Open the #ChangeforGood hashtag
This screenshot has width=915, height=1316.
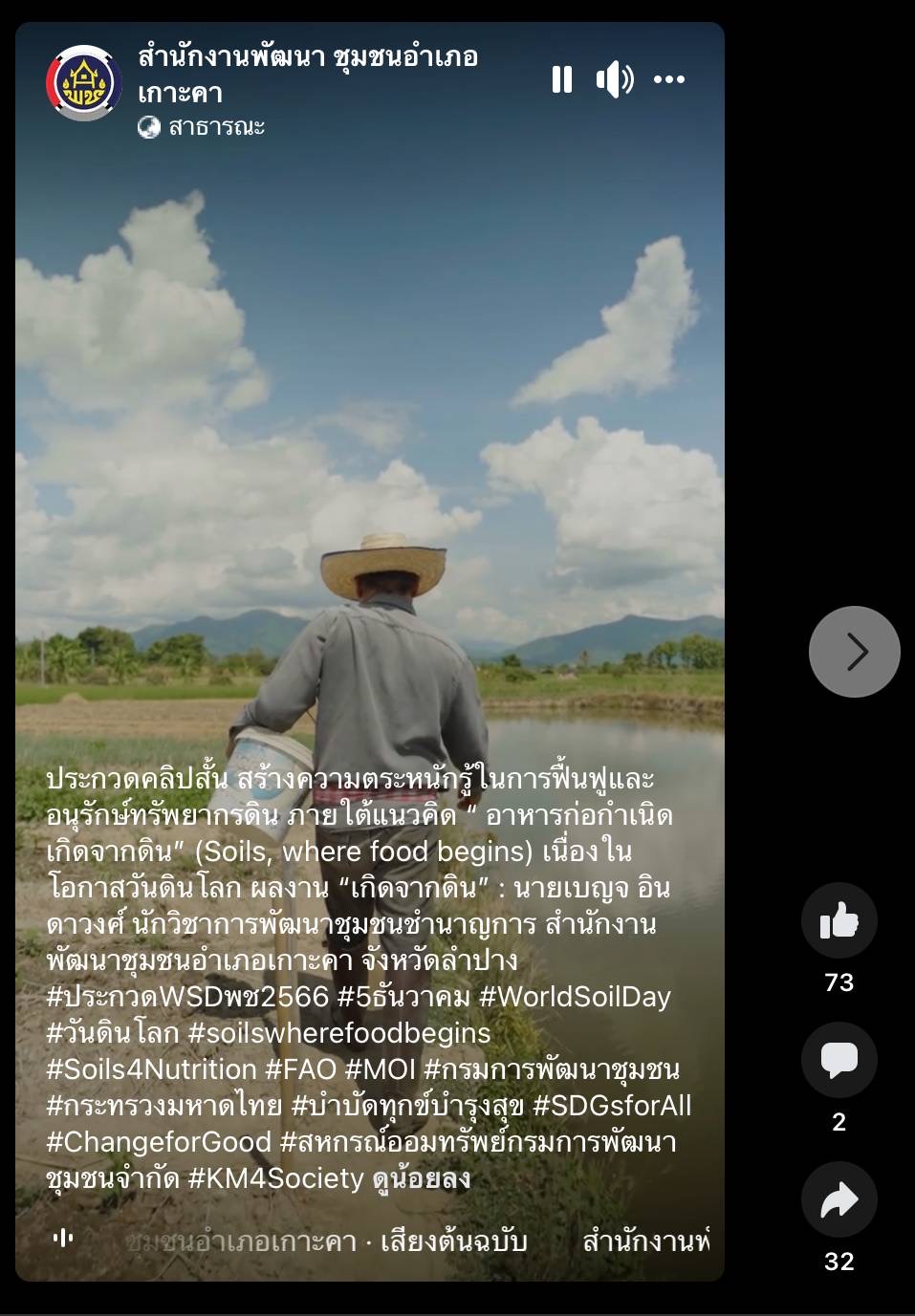point(159,1142)
